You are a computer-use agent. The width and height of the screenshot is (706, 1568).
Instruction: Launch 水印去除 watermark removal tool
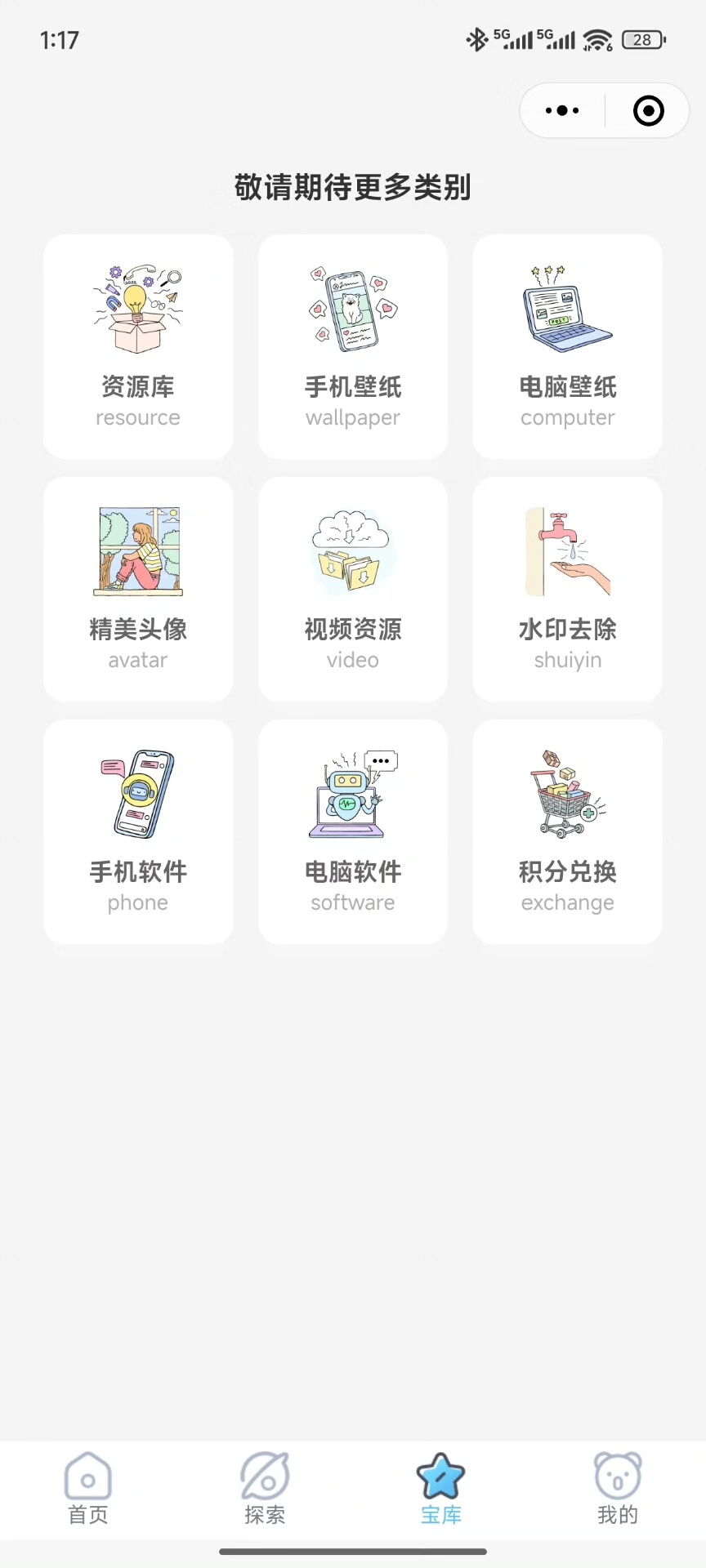tap(568, 589)
